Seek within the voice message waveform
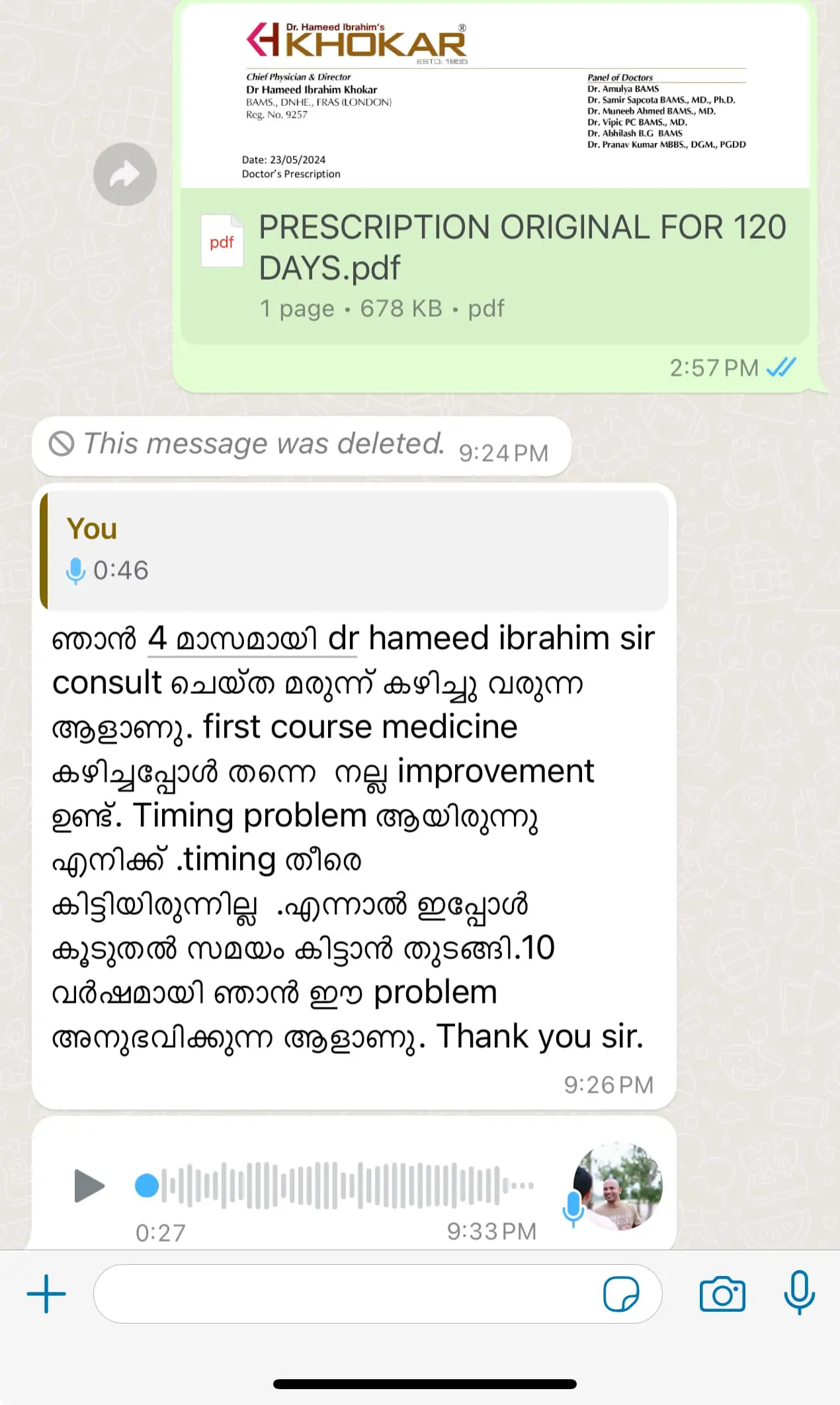The image size is (840, 1405). pos(335,1185)
